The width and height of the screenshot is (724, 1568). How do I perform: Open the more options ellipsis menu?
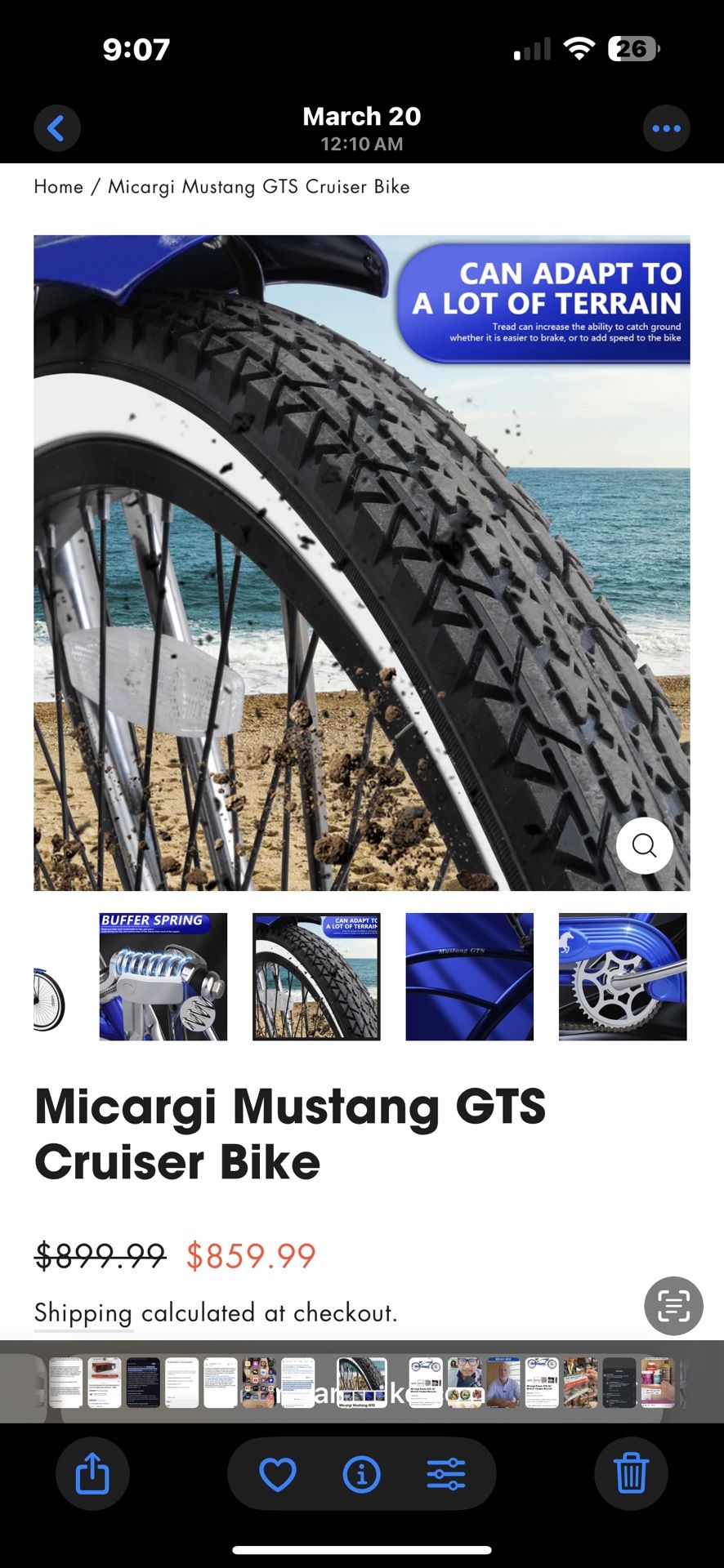(x=666, y=128)
